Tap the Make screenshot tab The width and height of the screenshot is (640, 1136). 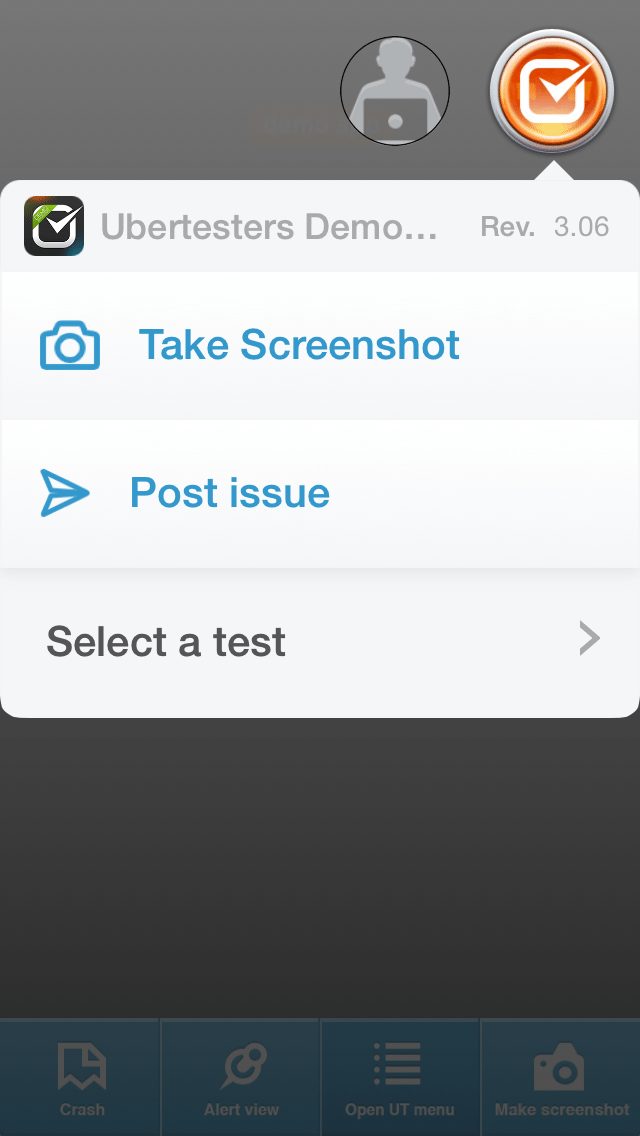pos(561,1078)
